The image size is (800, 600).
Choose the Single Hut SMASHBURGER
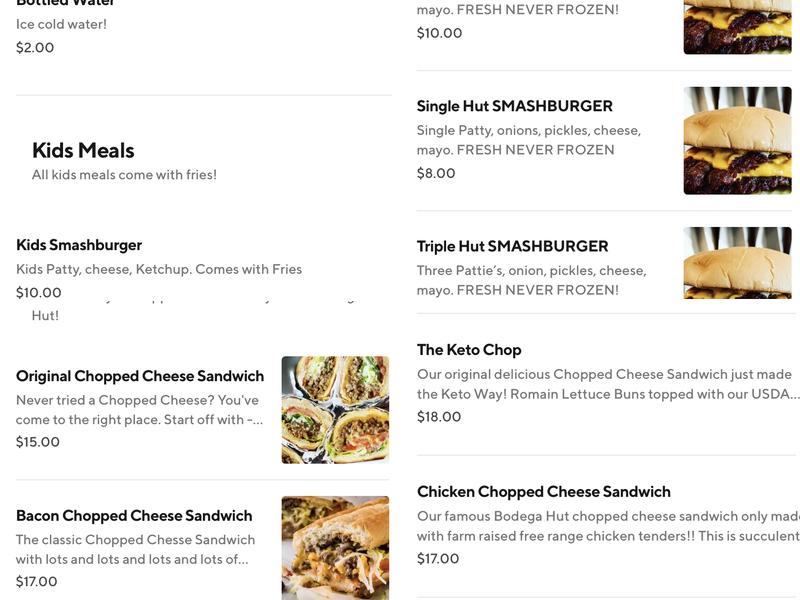(x=514, y=106)
